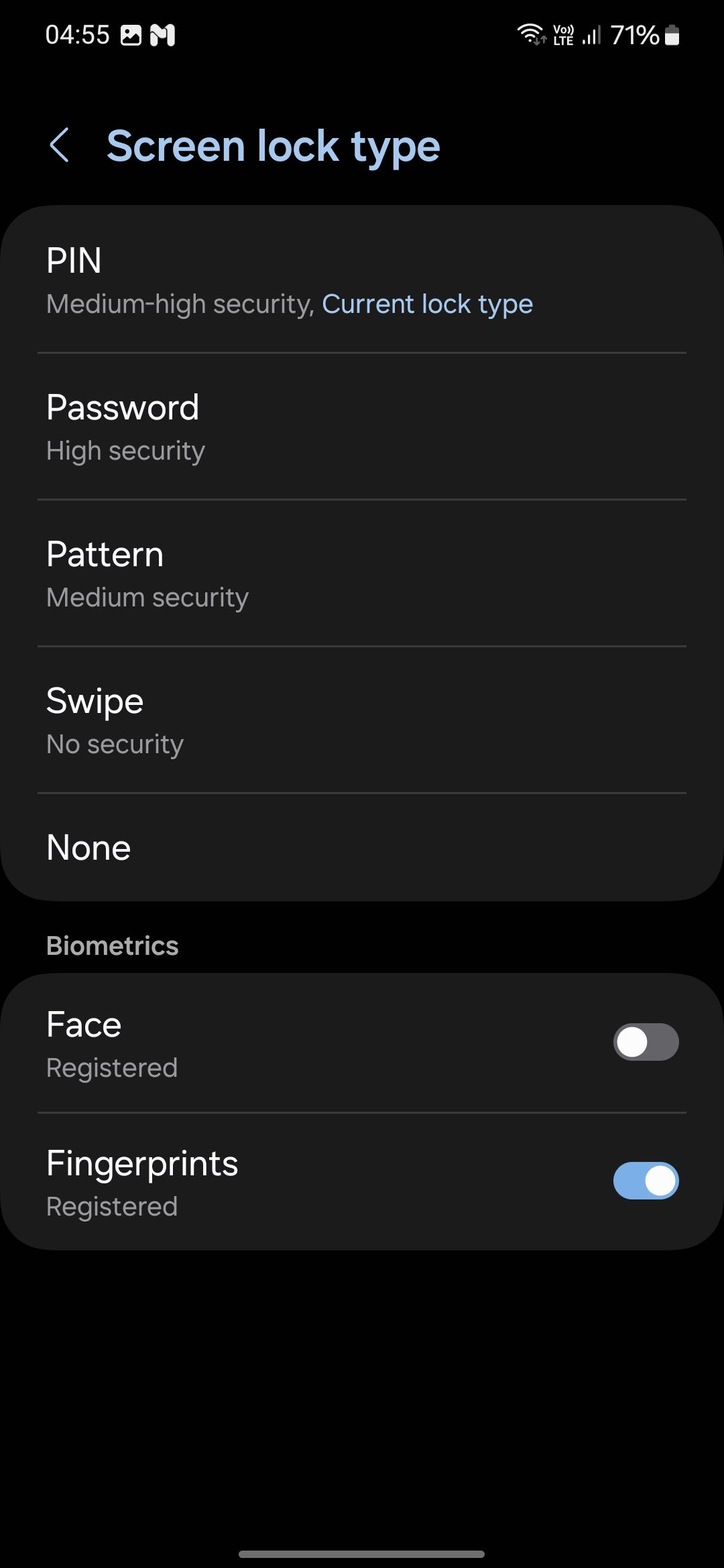
Task: Open the Gallery notification icon
Action: 131,35
